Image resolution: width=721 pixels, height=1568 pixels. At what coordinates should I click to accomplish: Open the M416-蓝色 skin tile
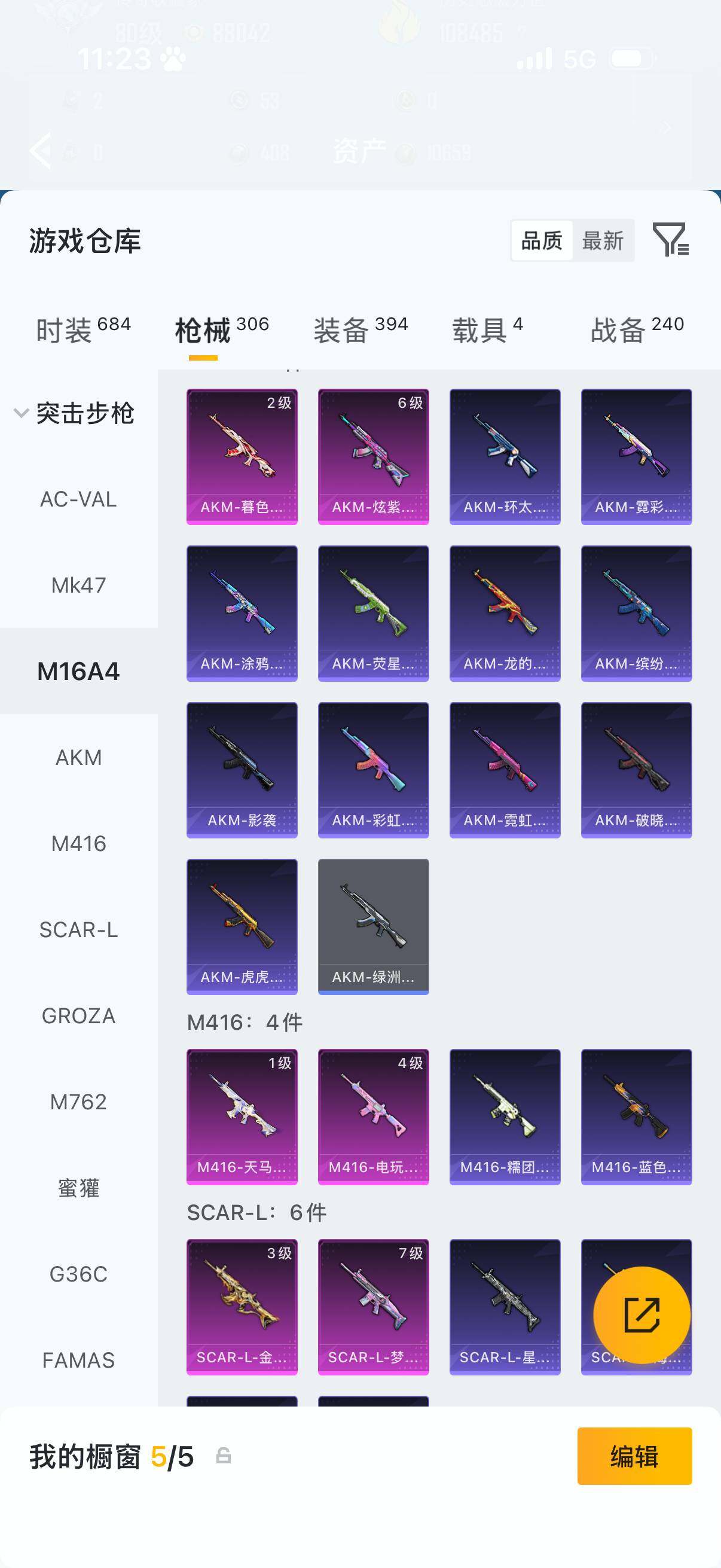(636, 1116)
